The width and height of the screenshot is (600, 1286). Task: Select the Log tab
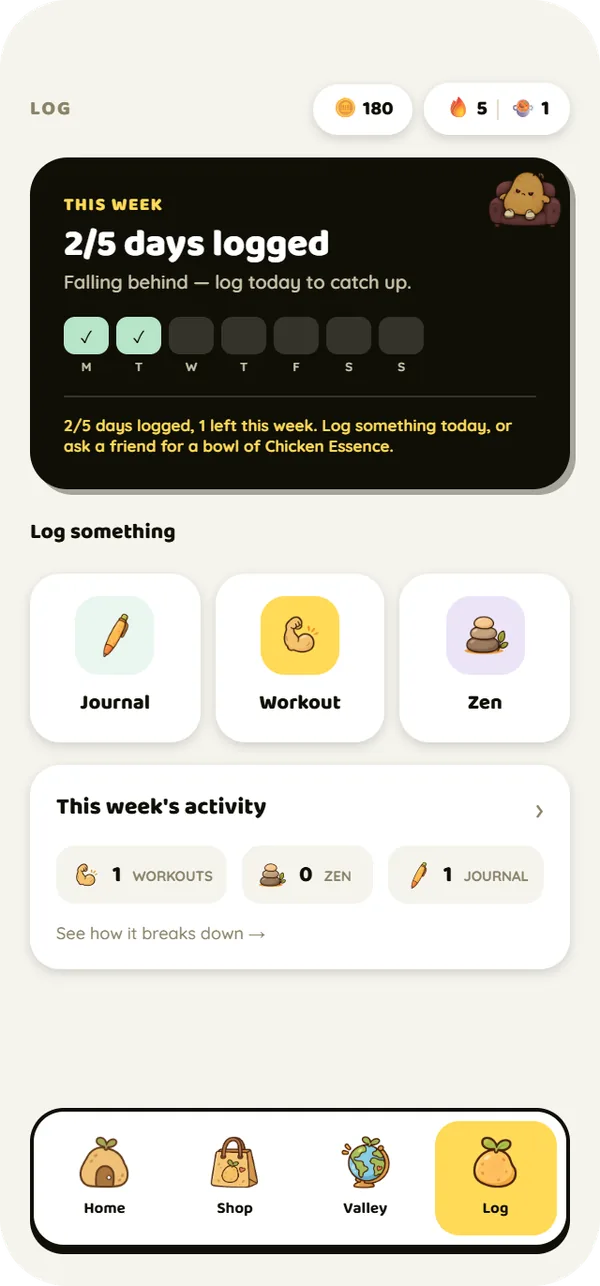(496, 1177)
